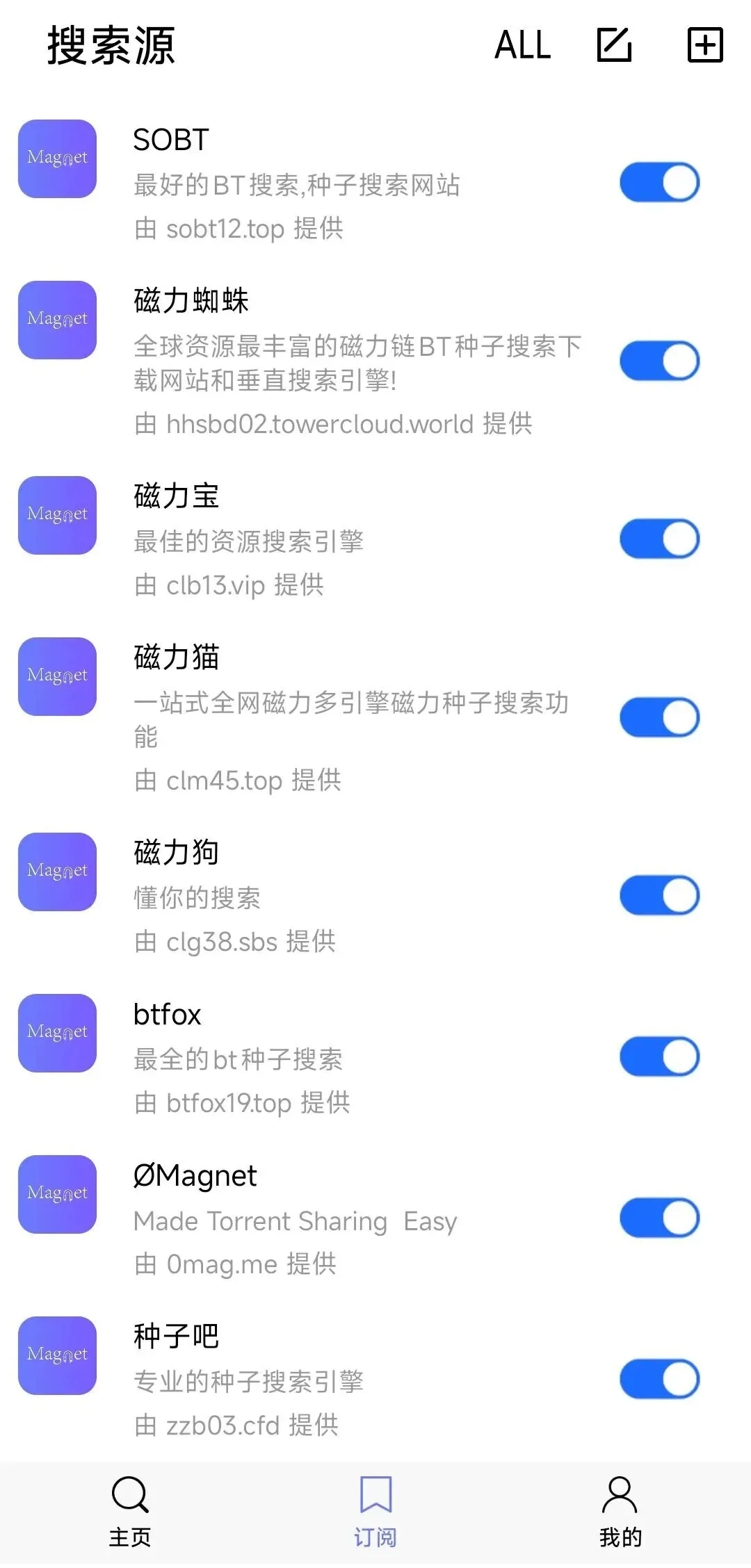Image resolution: width=751 pixels, height=1568 pixels.
Task: Turn off the 磁力蜘蛛 source
Action: pyautogui.click(x=659, y=361)
